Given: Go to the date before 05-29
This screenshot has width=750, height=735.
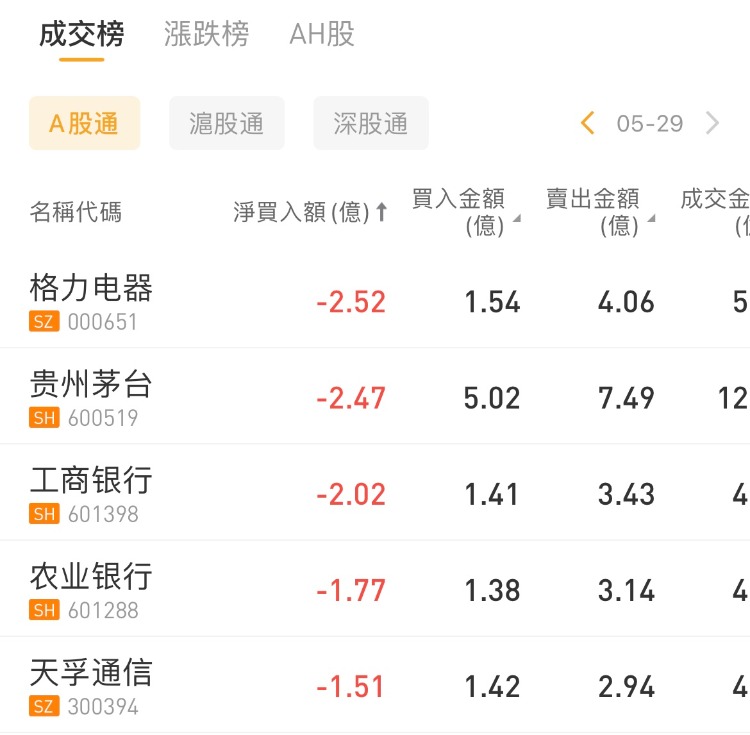Looking at the screenshot, I should point(588,123).
